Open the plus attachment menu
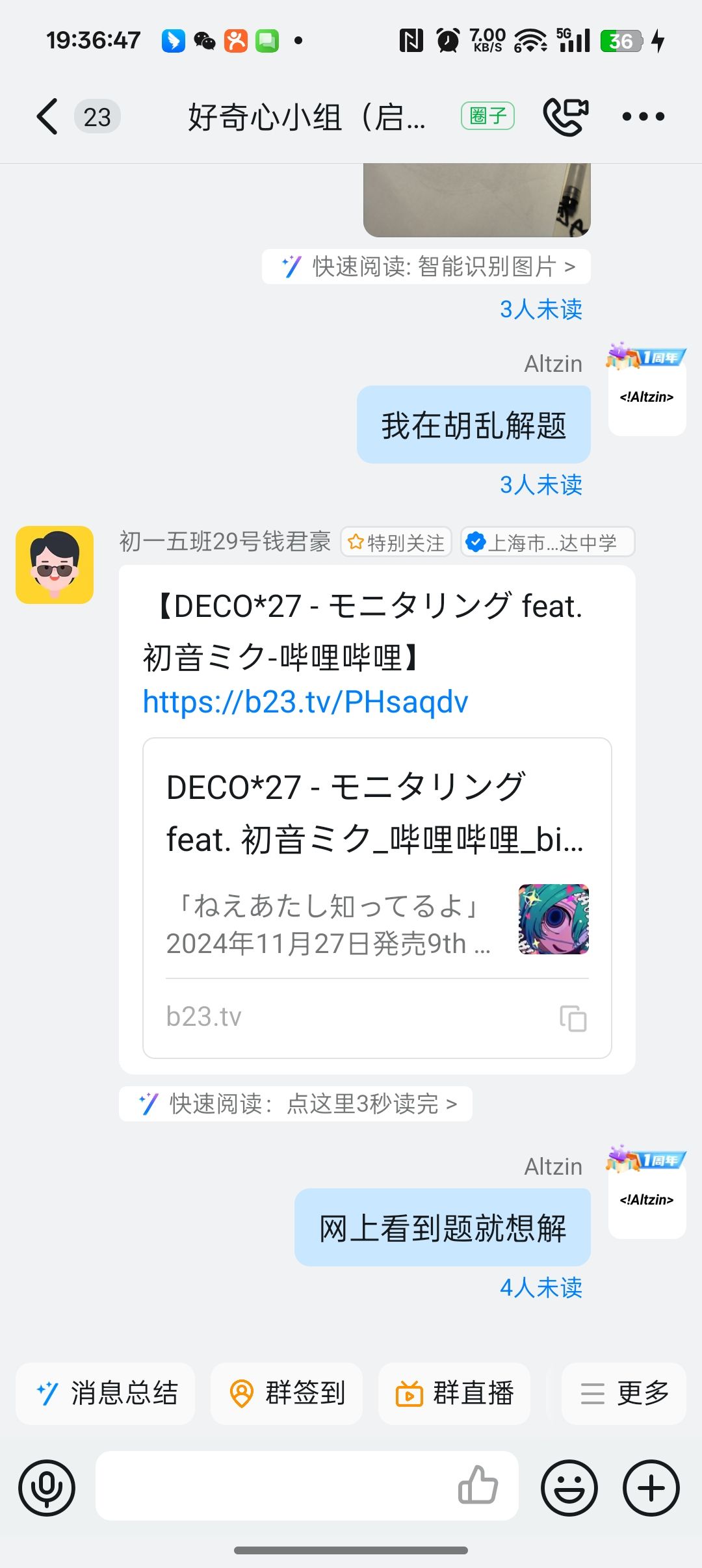The height and width of the screenshot is (1568, 702). point(651,1488)
